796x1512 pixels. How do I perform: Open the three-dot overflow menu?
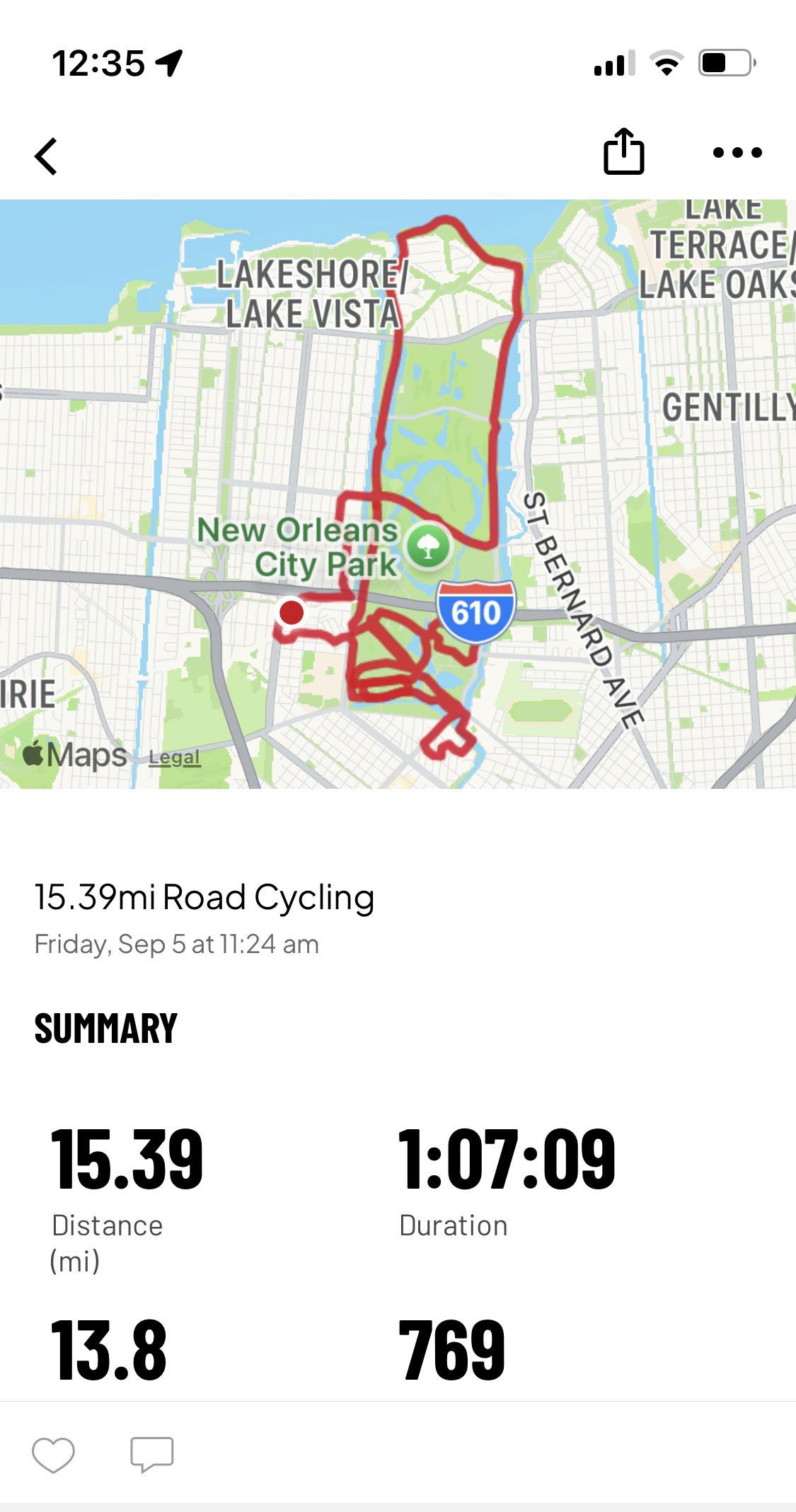point(737,152)
